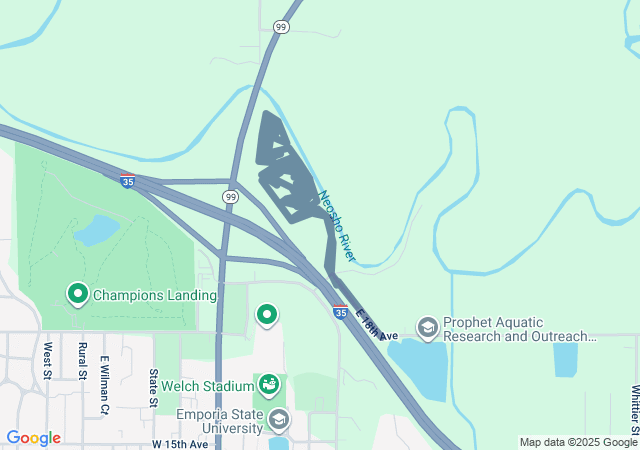Select the unlabeled green pin near I-35
This screenshot has width=640, height=450.
tap(266, 316)
